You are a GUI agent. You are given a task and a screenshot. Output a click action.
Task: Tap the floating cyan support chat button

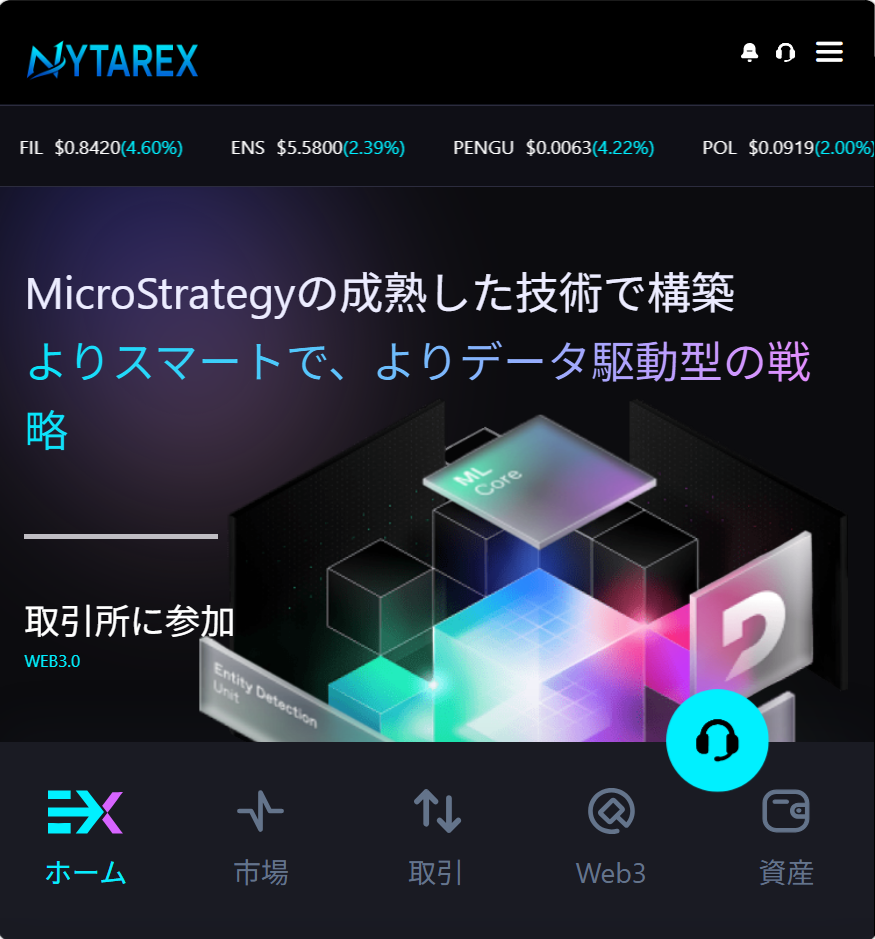coord(717,741)
